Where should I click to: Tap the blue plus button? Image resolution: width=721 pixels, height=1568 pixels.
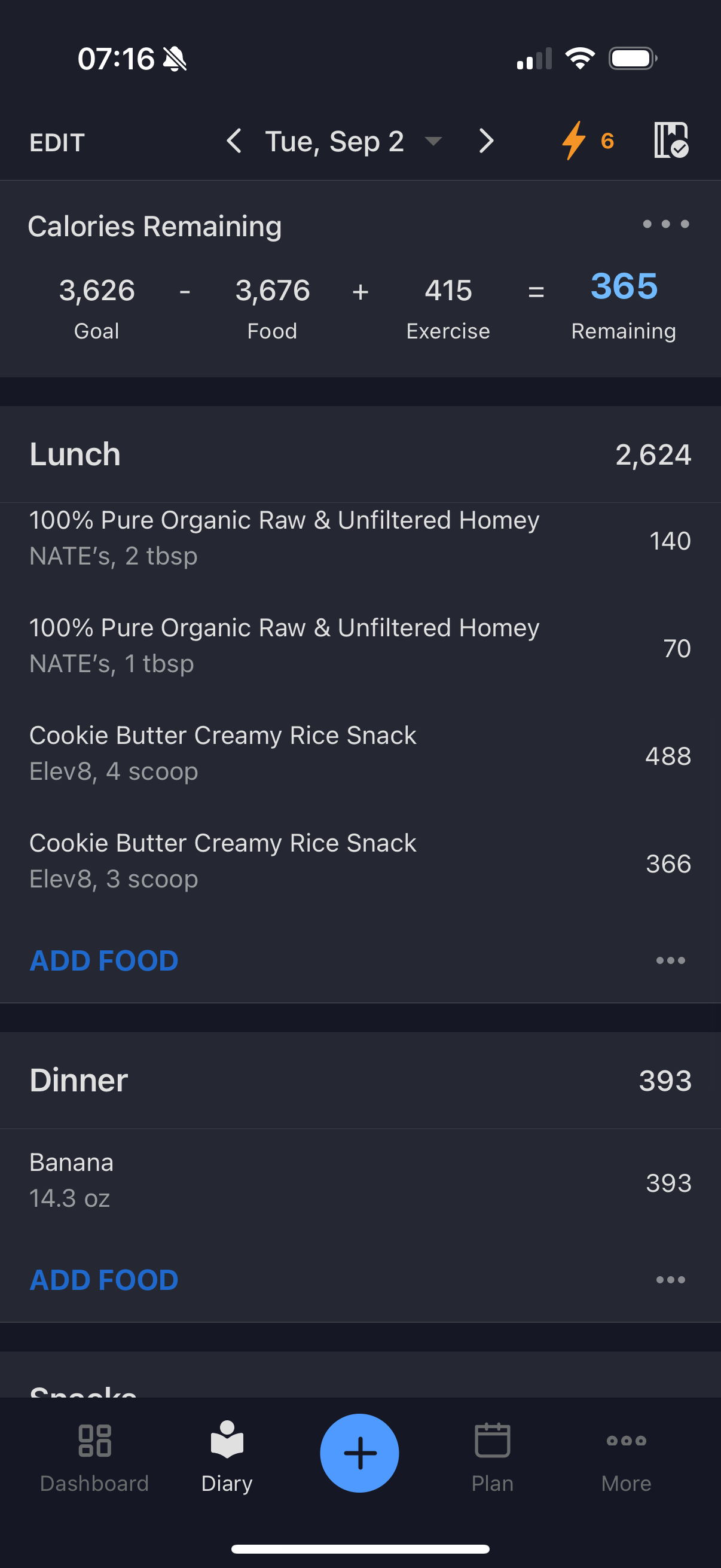click(359, 1453)
